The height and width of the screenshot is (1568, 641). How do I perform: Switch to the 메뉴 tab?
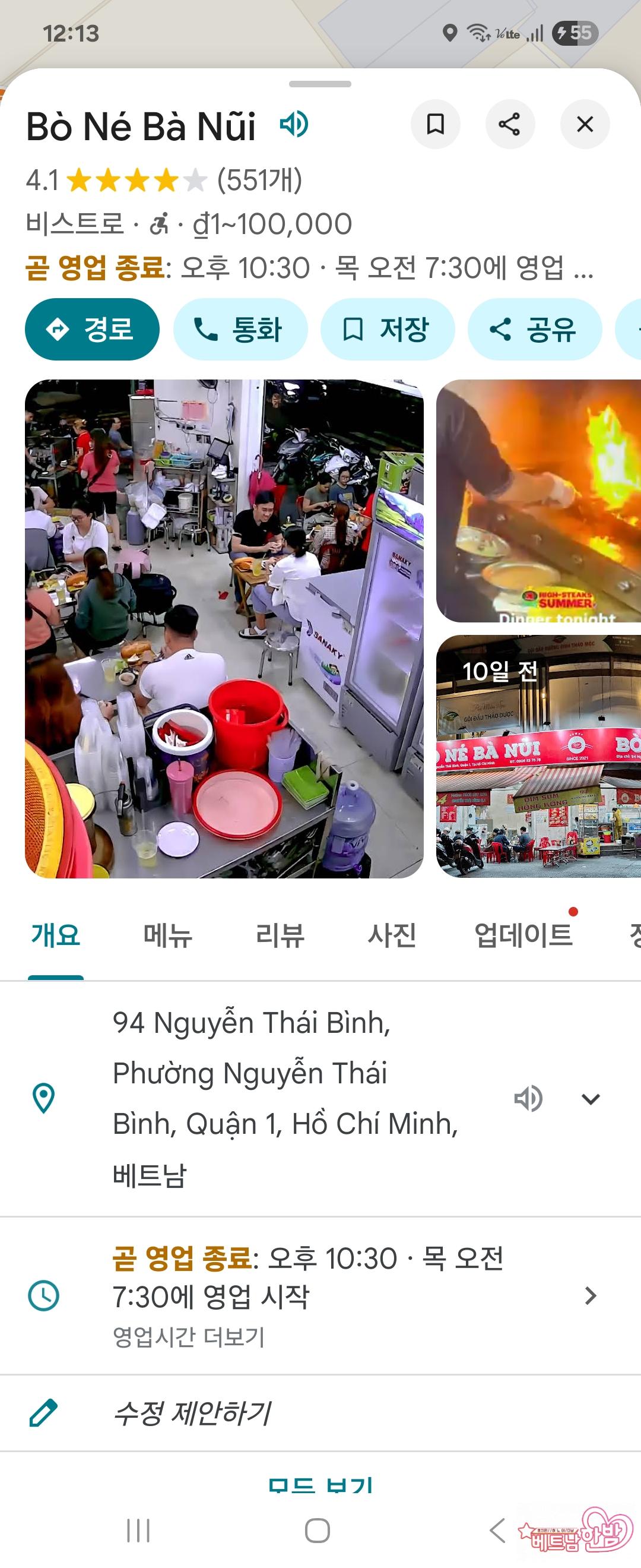click(168, 935)
